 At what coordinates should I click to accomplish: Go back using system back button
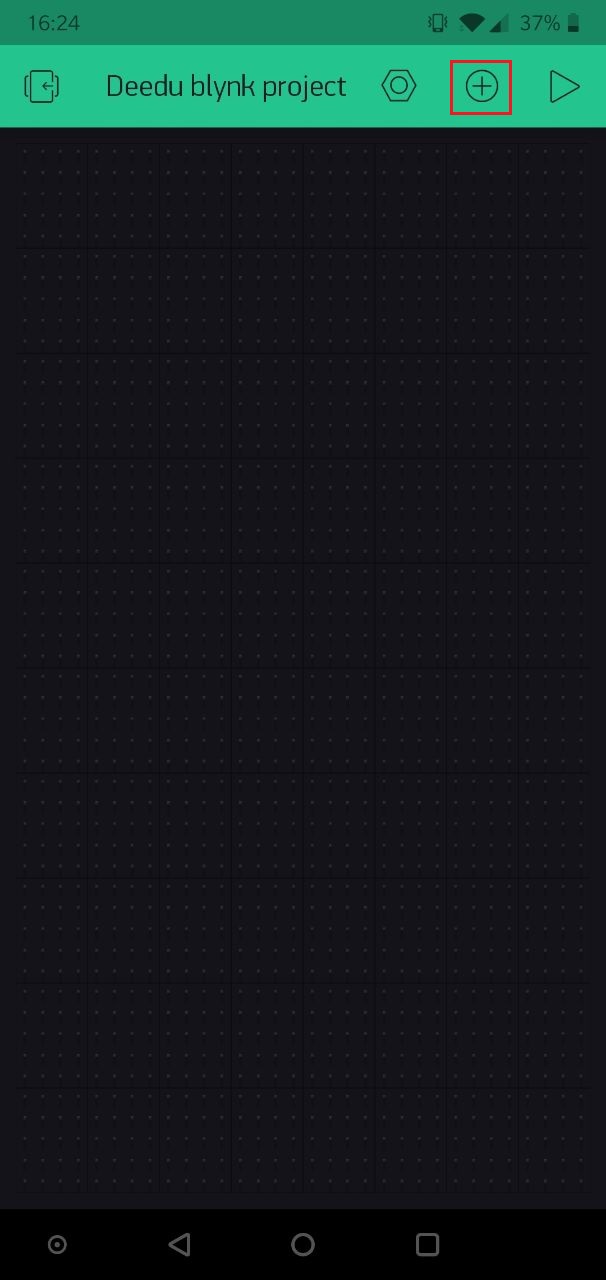tap(180, 1244)
